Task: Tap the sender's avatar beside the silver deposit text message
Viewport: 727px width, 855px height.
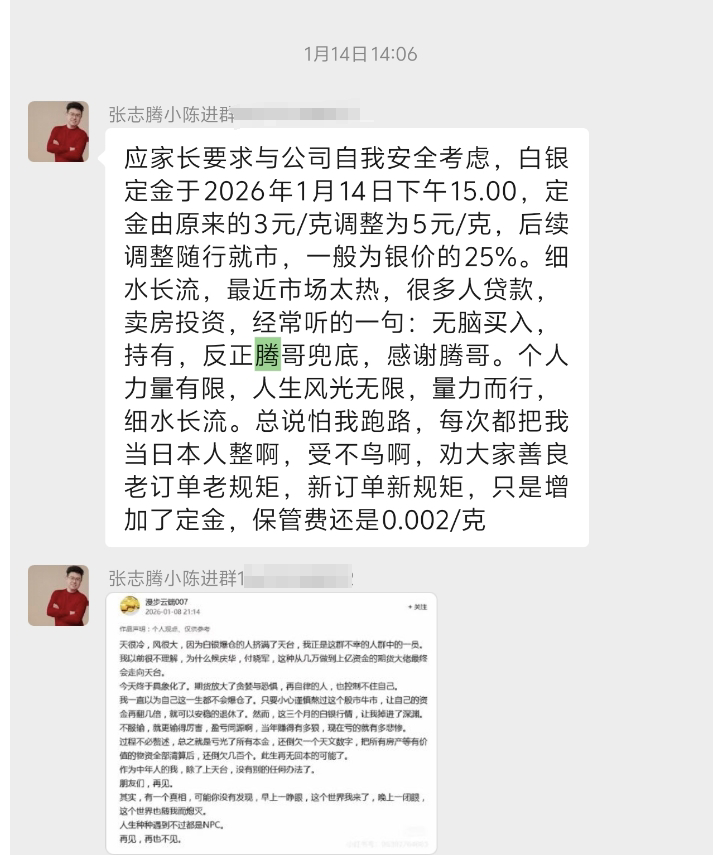Action: click(x=58, y=131)
